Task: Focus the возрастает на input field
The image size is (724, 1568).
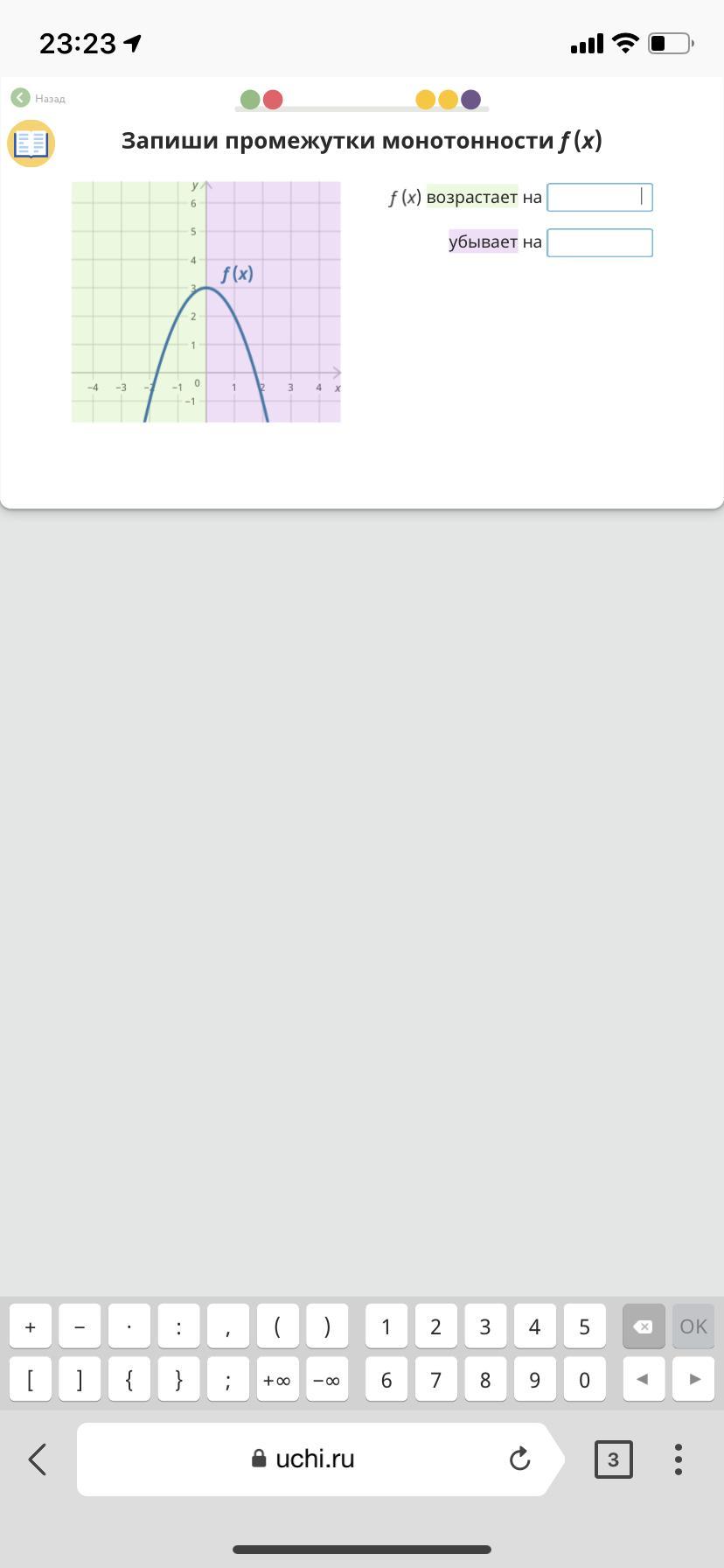Action: pos(600,197)
